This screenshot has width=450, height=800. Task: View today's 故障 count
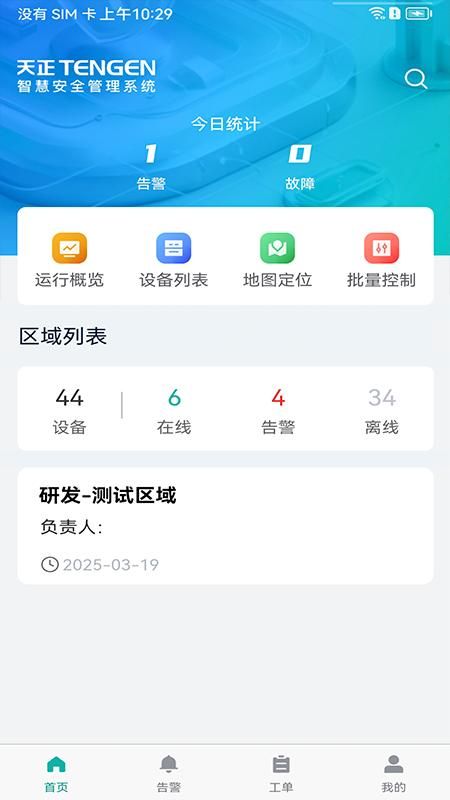click(300, 167)
